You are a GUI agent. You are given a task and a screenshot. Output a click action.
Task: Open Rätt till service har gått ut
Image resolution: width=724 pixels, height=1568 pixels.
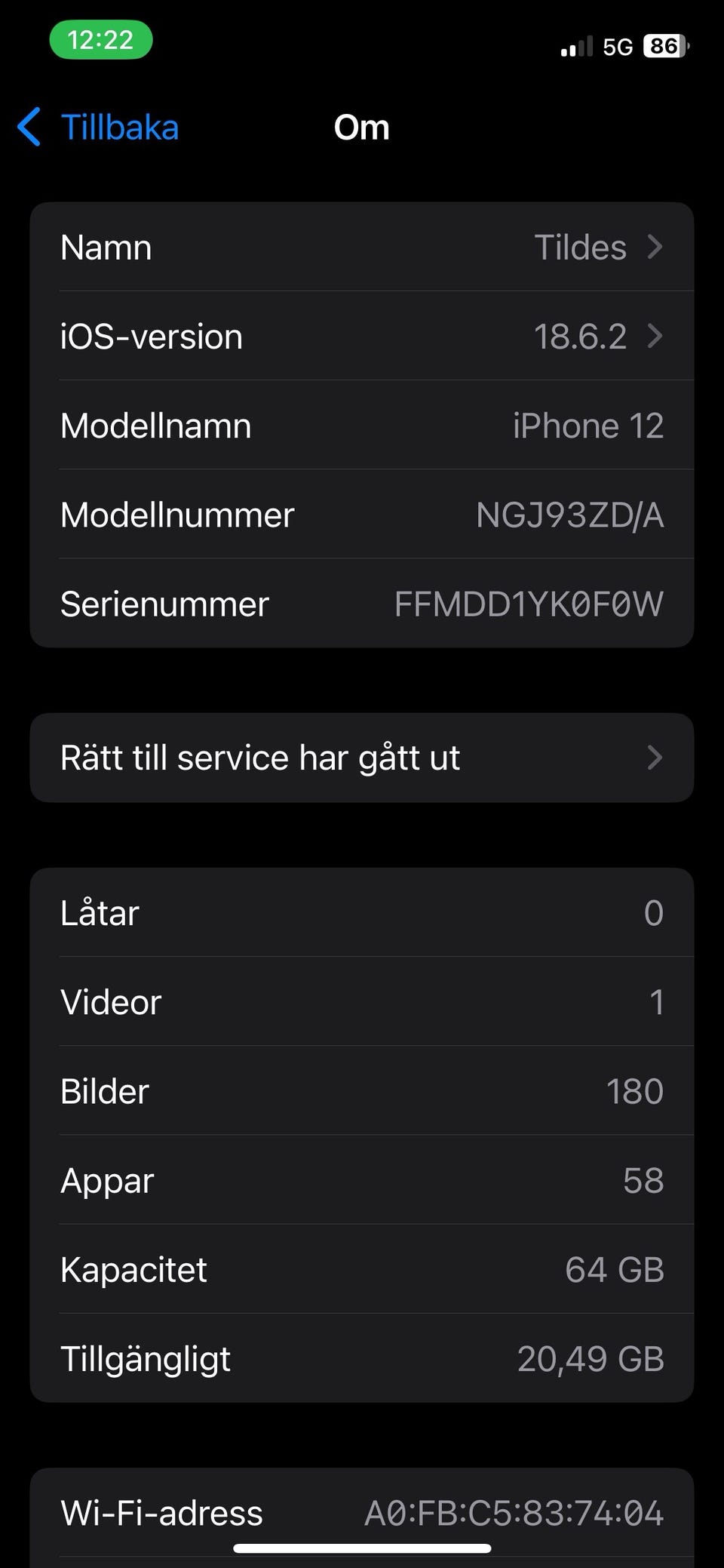pyautogui.click(x=362, y=758)
